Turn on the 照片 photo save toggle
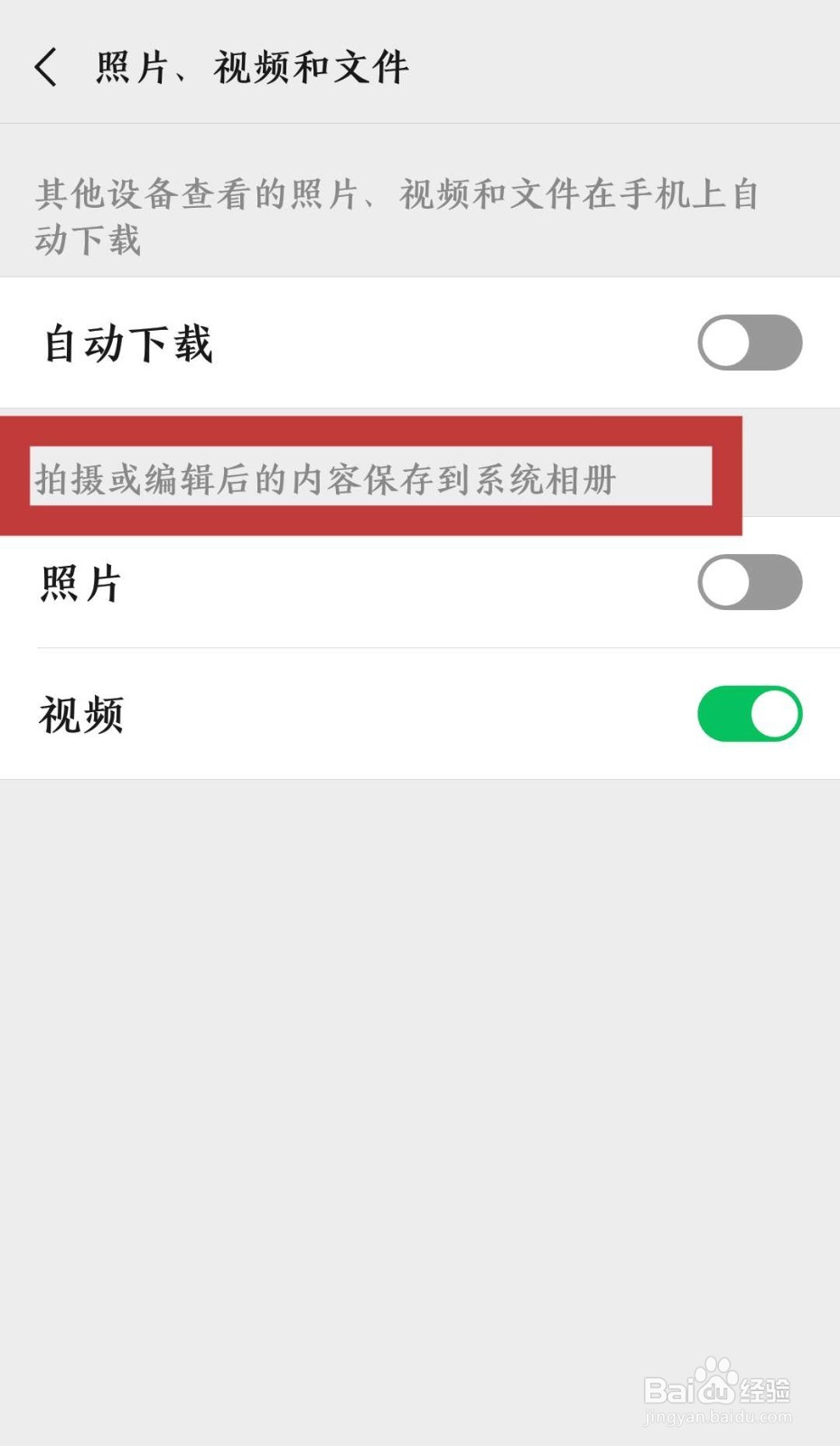This screenshot has height=1446, width=840. point(750,583)
